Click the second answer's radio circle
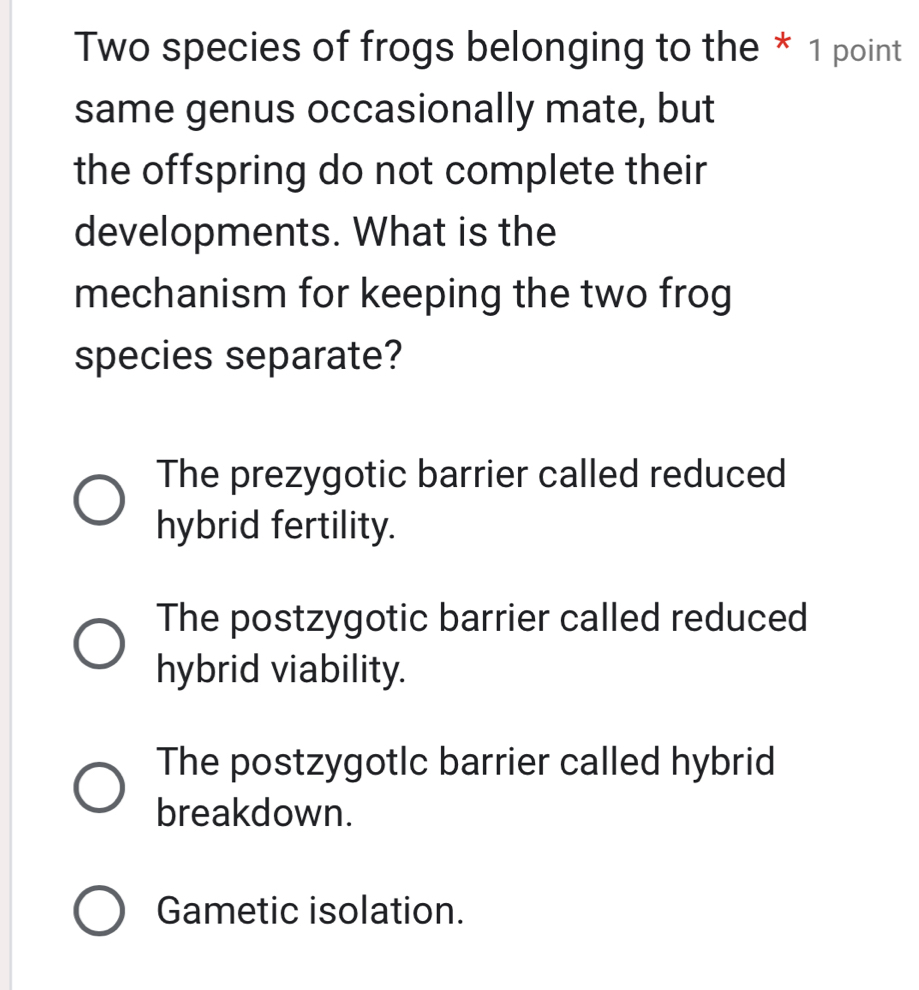The height and width of the screenshot is (990, 919). pyautogui.click(x=98, y=643)
